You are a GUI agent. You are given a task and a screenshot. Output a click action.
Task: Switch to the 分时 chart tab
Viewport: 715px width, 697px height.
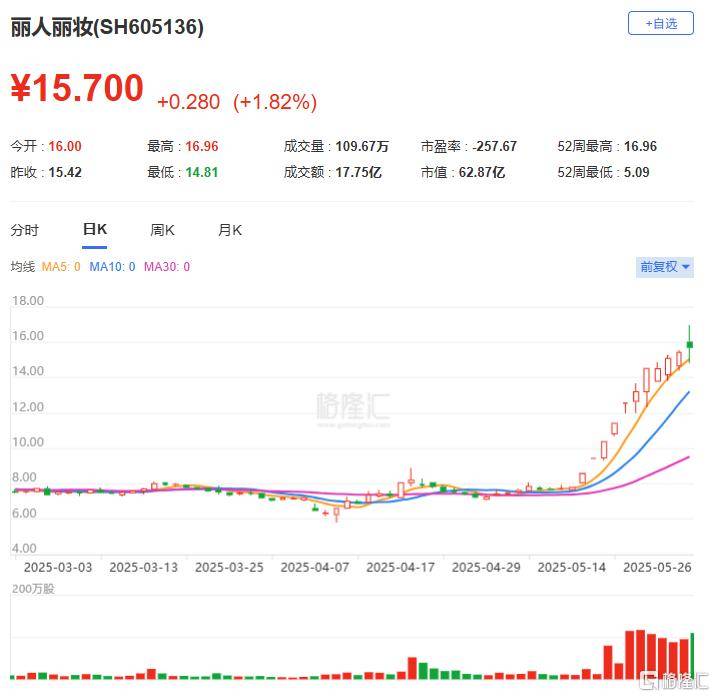coord(25,230)
